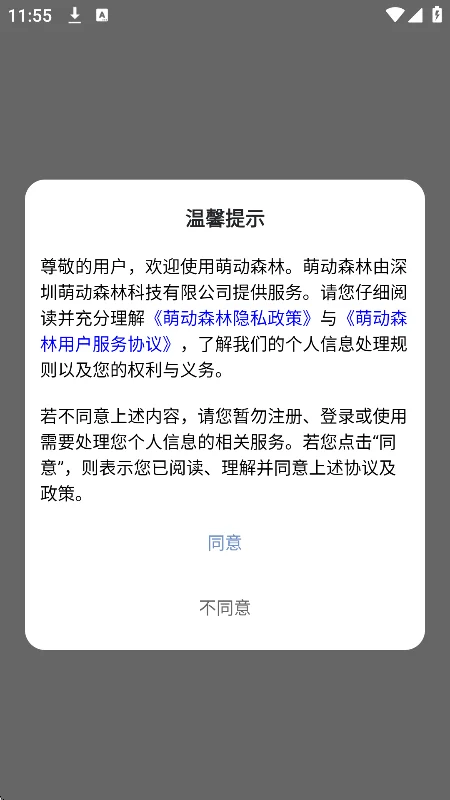Open the 《萌动森林用户服务协议》 link
450x800 pixels.
[108, 345]
